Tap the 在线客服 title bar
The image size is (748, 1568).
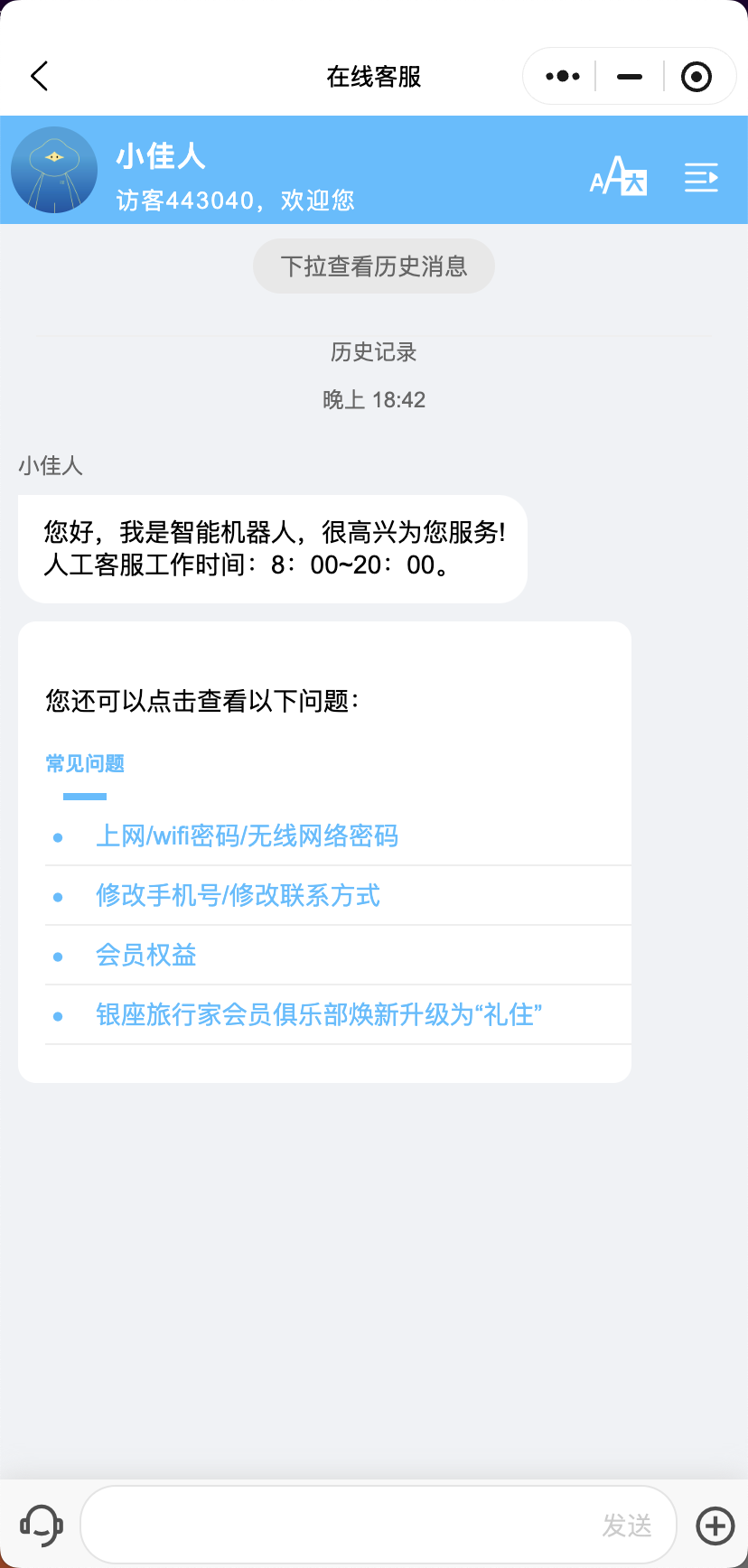[373, 76]
